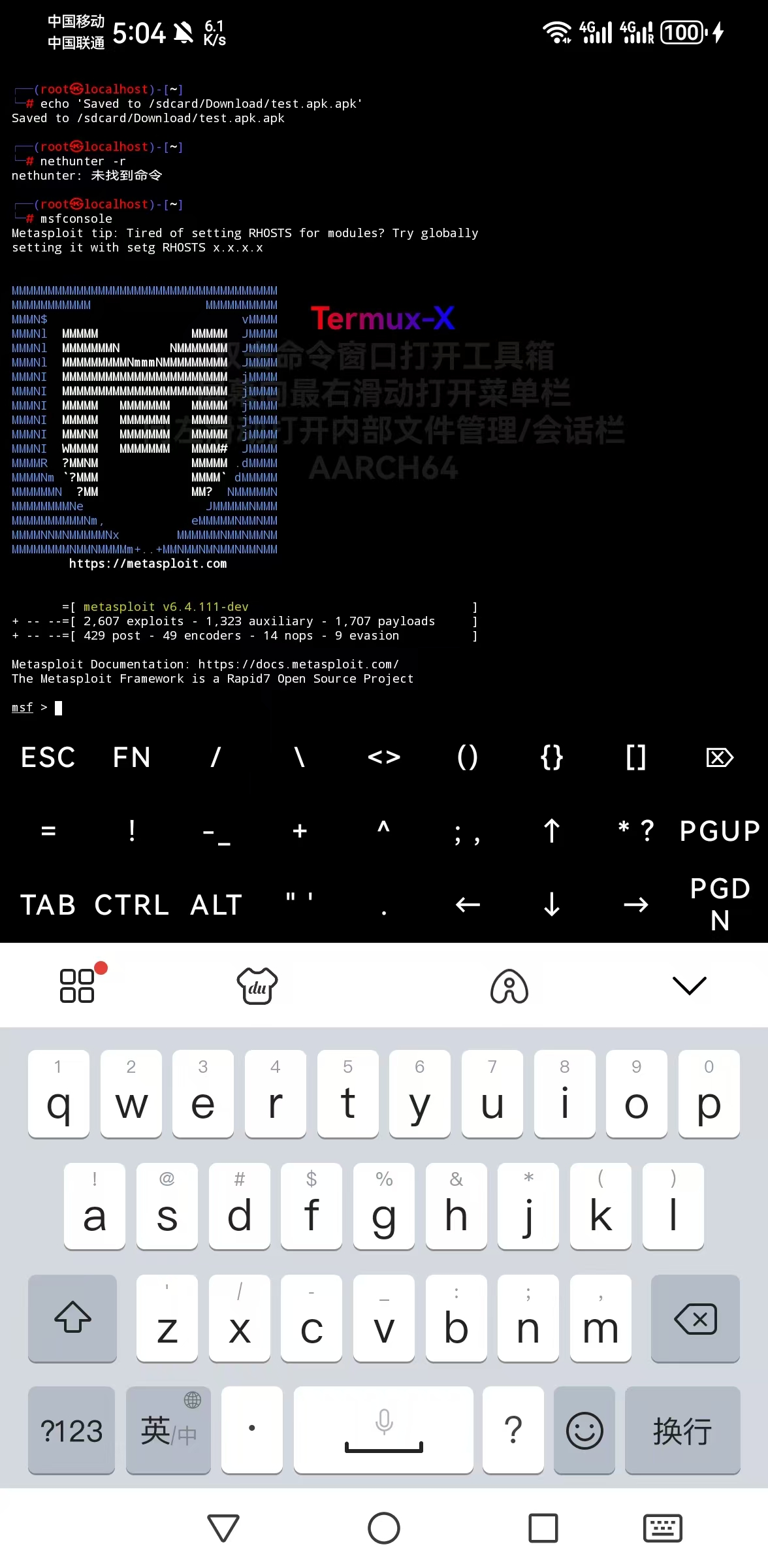Viewport: 768px width, 1568px height.
Task: Collapse the keyboard with the chevron
Action: coord(690,985)
